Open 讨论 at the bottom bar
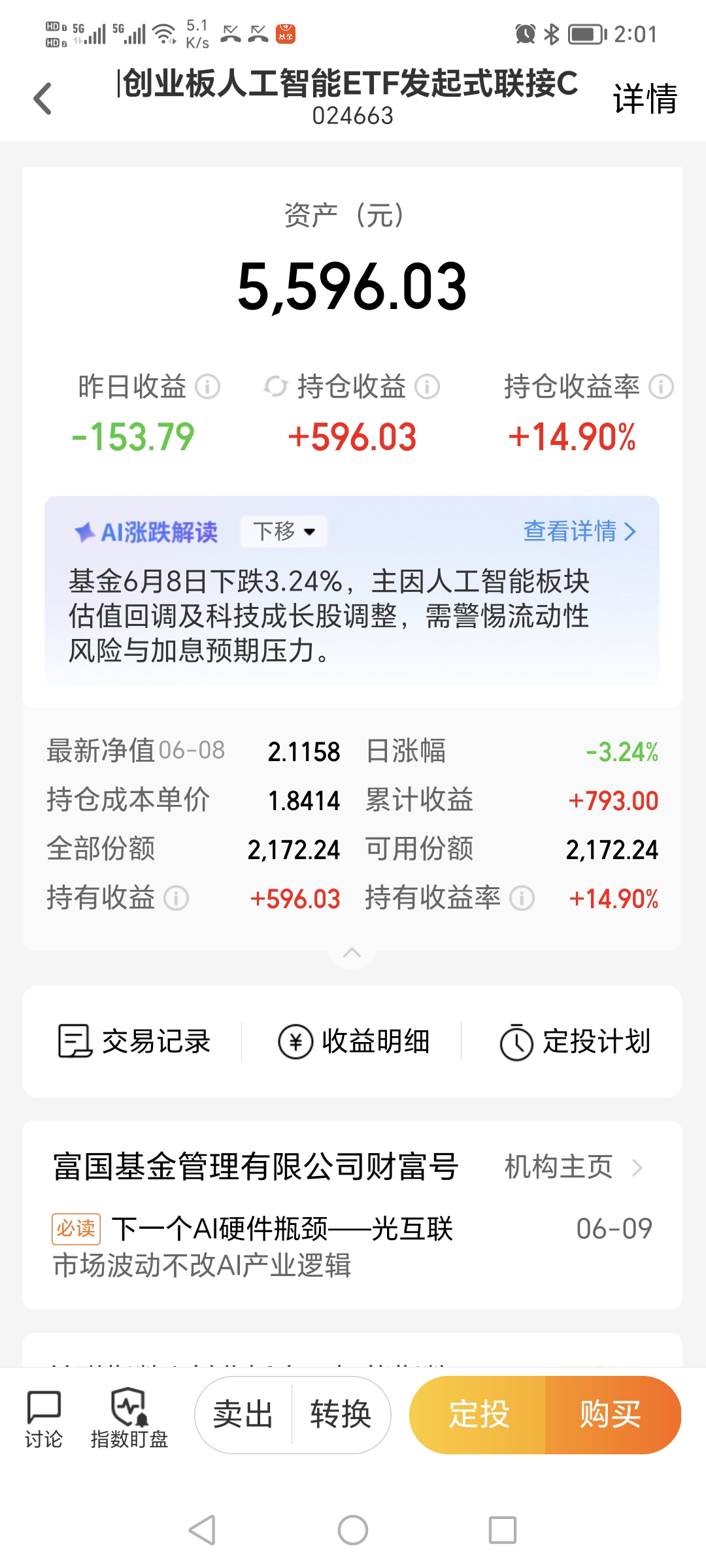The width and height of the screenshot is (706, 1568). 44,1419
